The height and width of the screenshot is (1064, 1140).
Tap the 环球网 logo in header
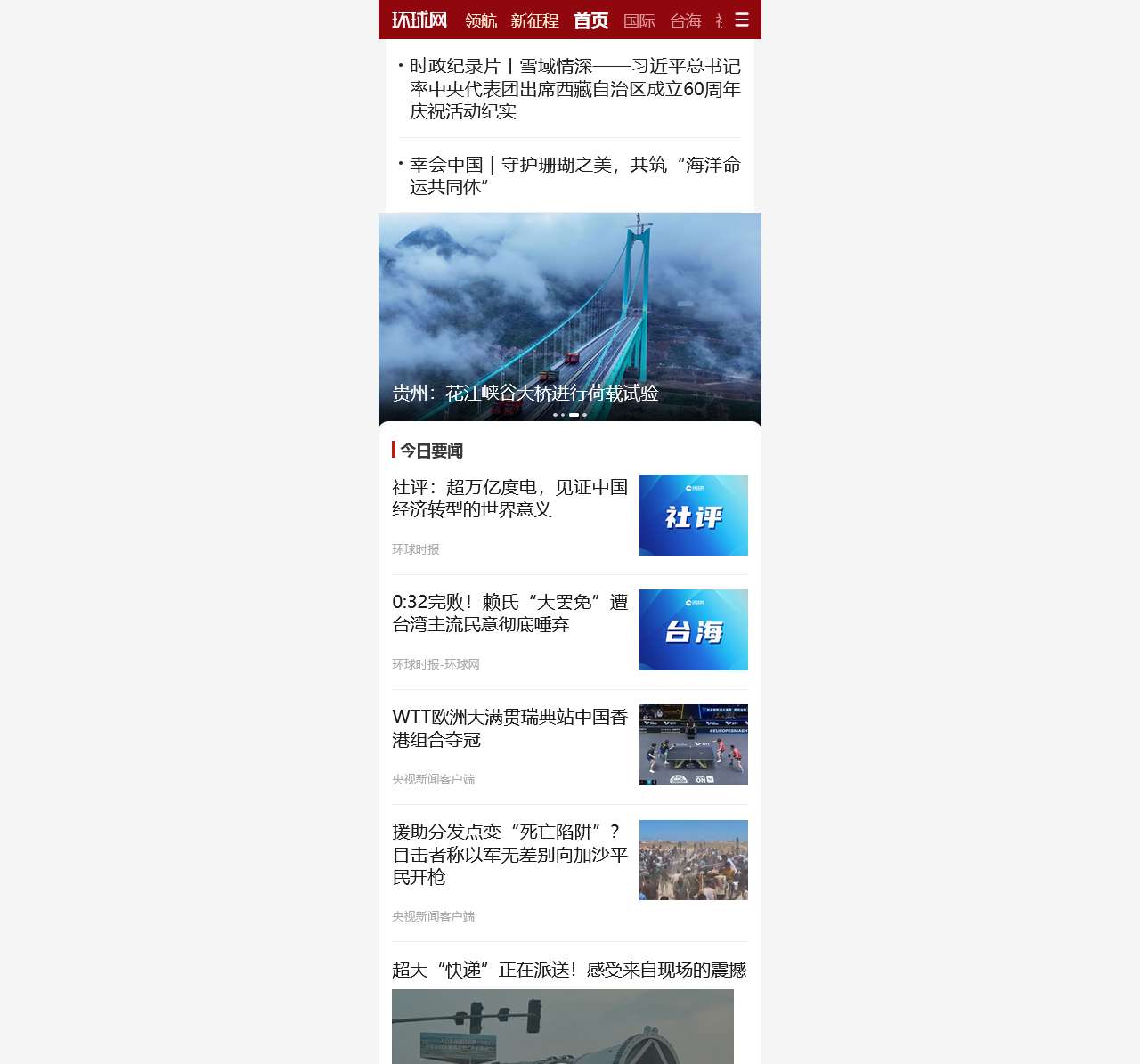coord(419,20)
